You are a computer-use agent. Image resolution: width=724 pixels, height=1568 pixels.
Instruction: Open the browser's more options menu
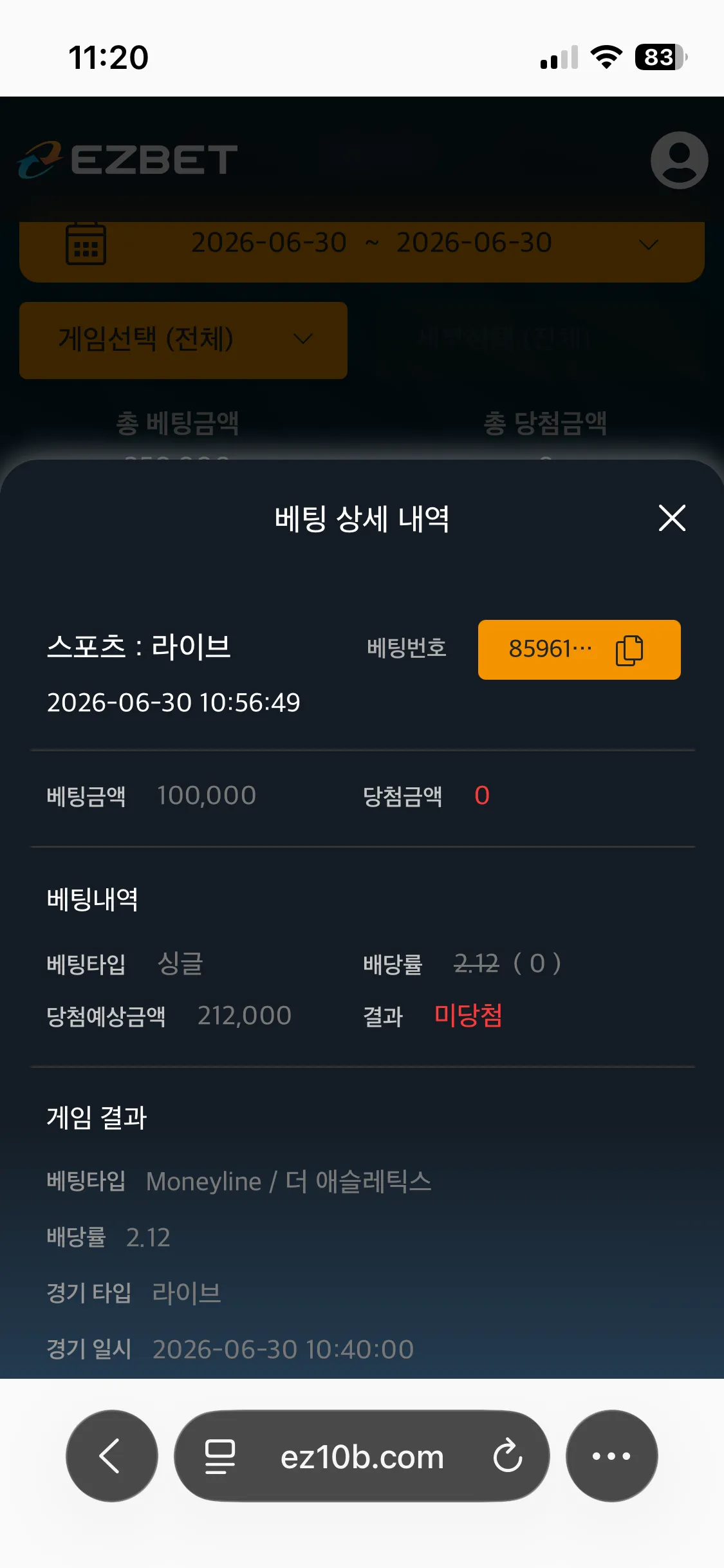(611, 1456)
